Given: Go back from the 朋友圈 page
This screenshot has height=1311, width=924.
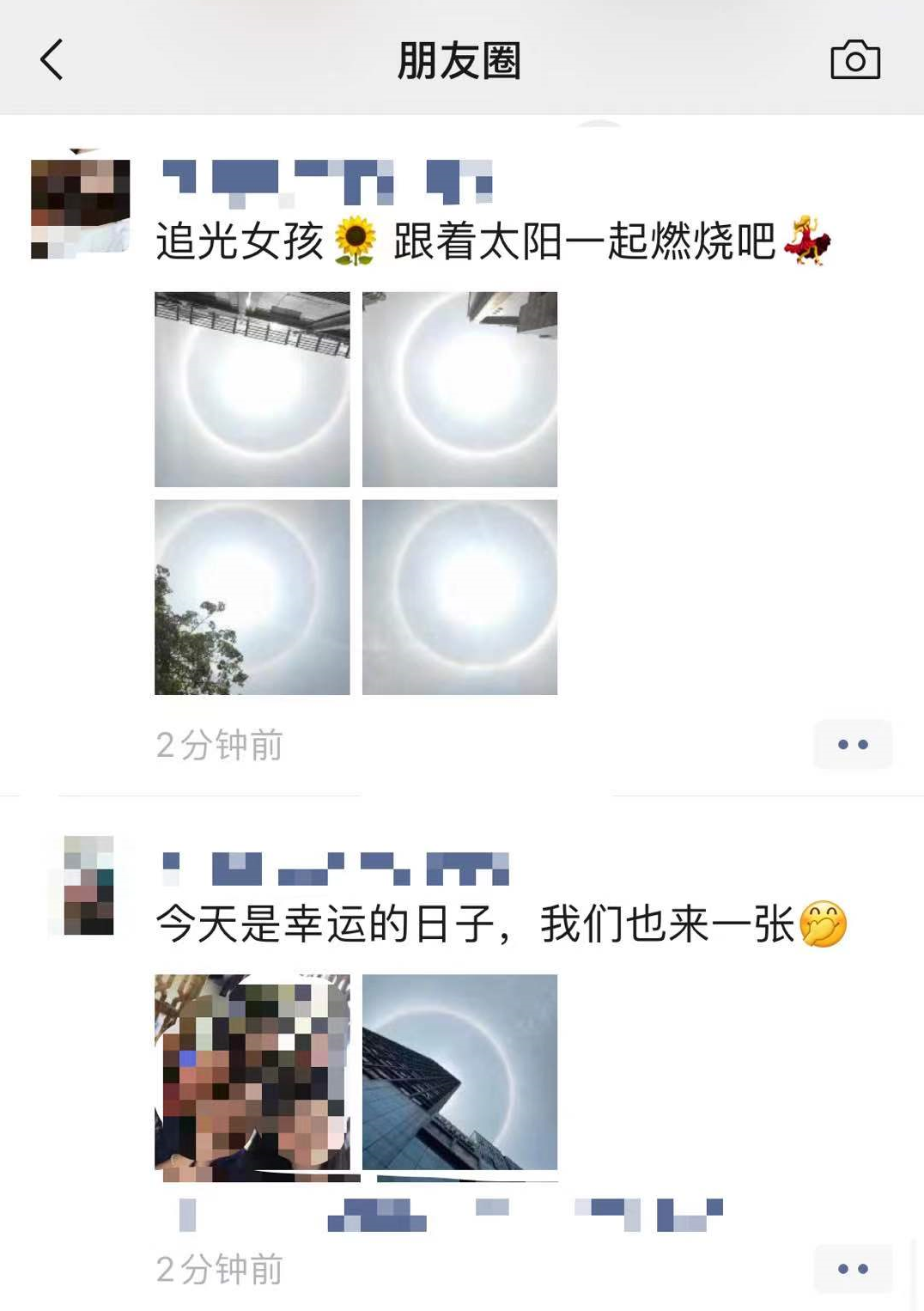Looking at the screenshot, I should coord(52,60).
